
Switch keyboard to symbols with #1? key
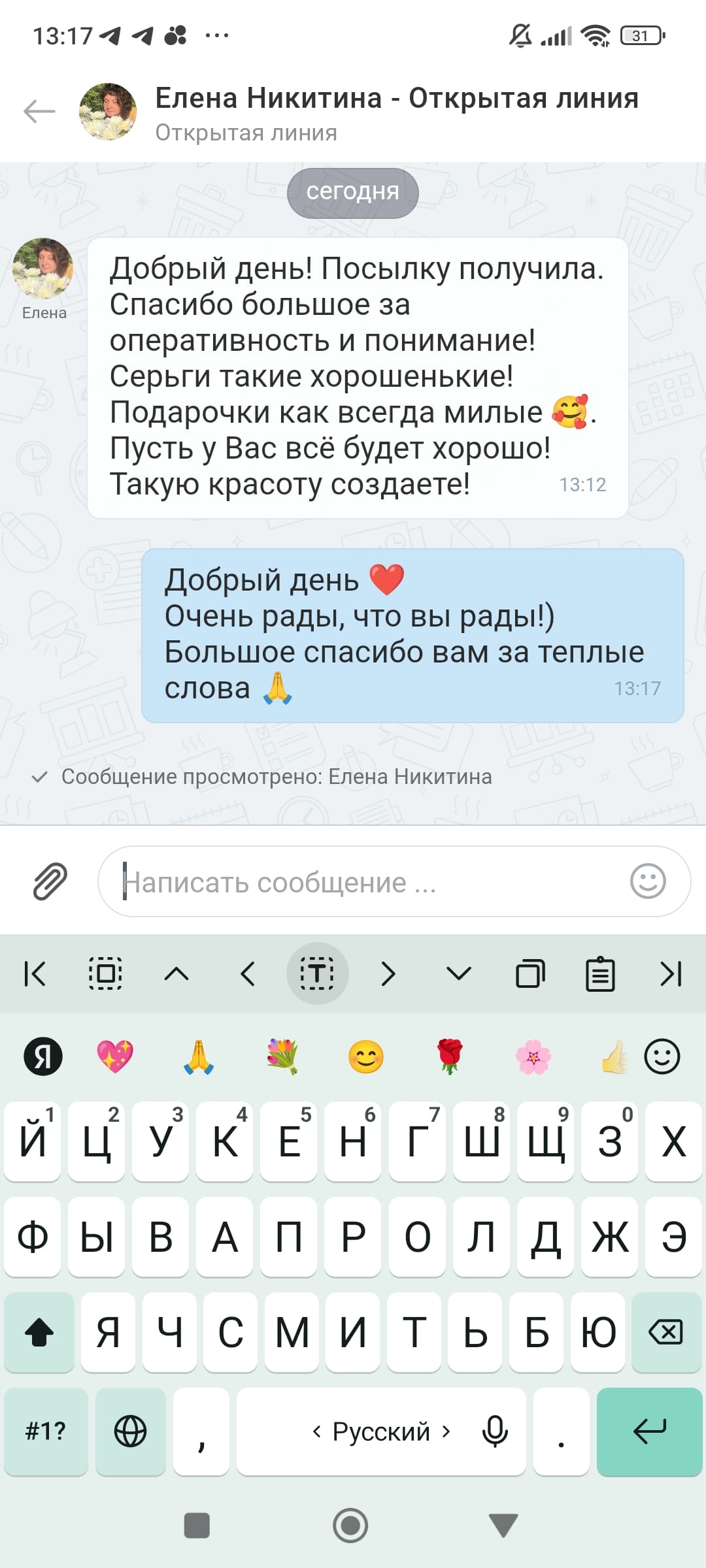tap(46, 1431)
